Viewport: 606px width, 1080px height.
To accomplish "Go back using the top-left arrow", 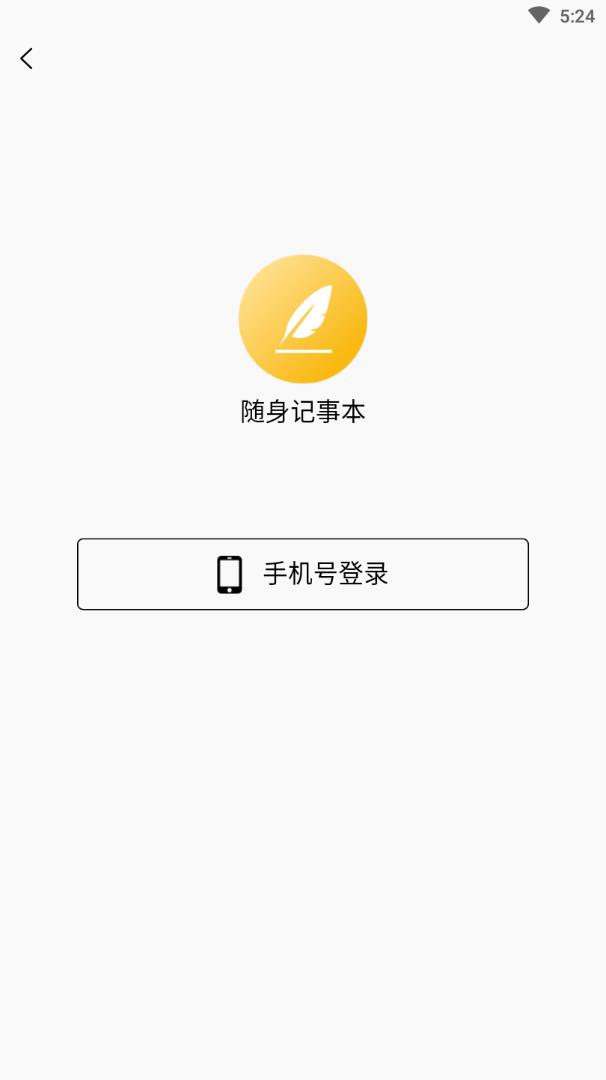I will click(27, 59).
